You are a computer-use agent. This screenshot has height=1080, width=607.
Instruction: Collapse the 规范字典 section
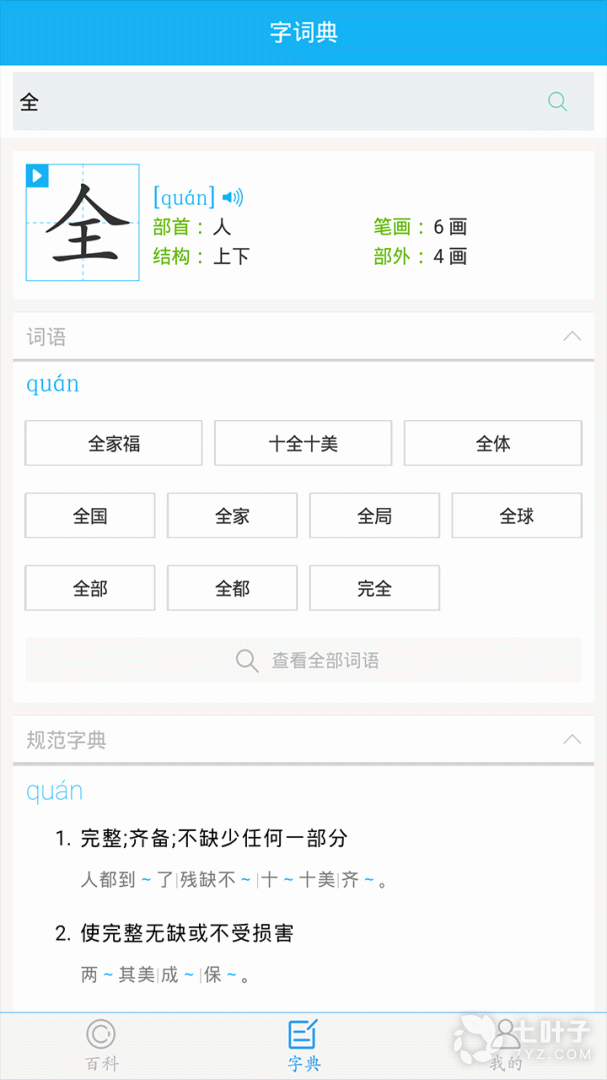572,740
